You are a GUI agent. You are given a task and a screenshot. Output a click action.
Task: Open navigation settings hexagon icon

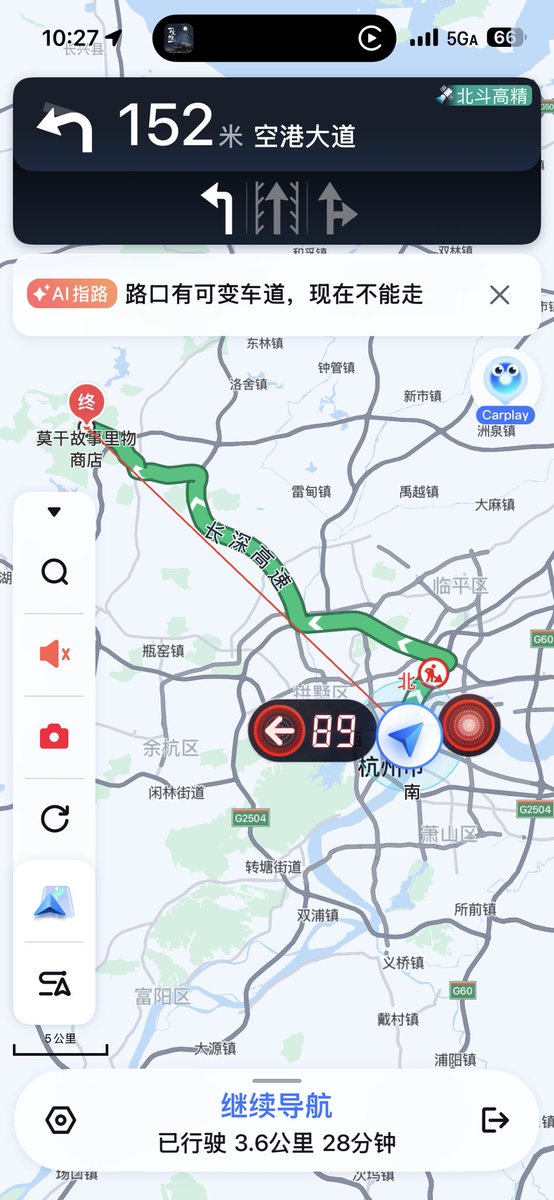(61, 1121)
